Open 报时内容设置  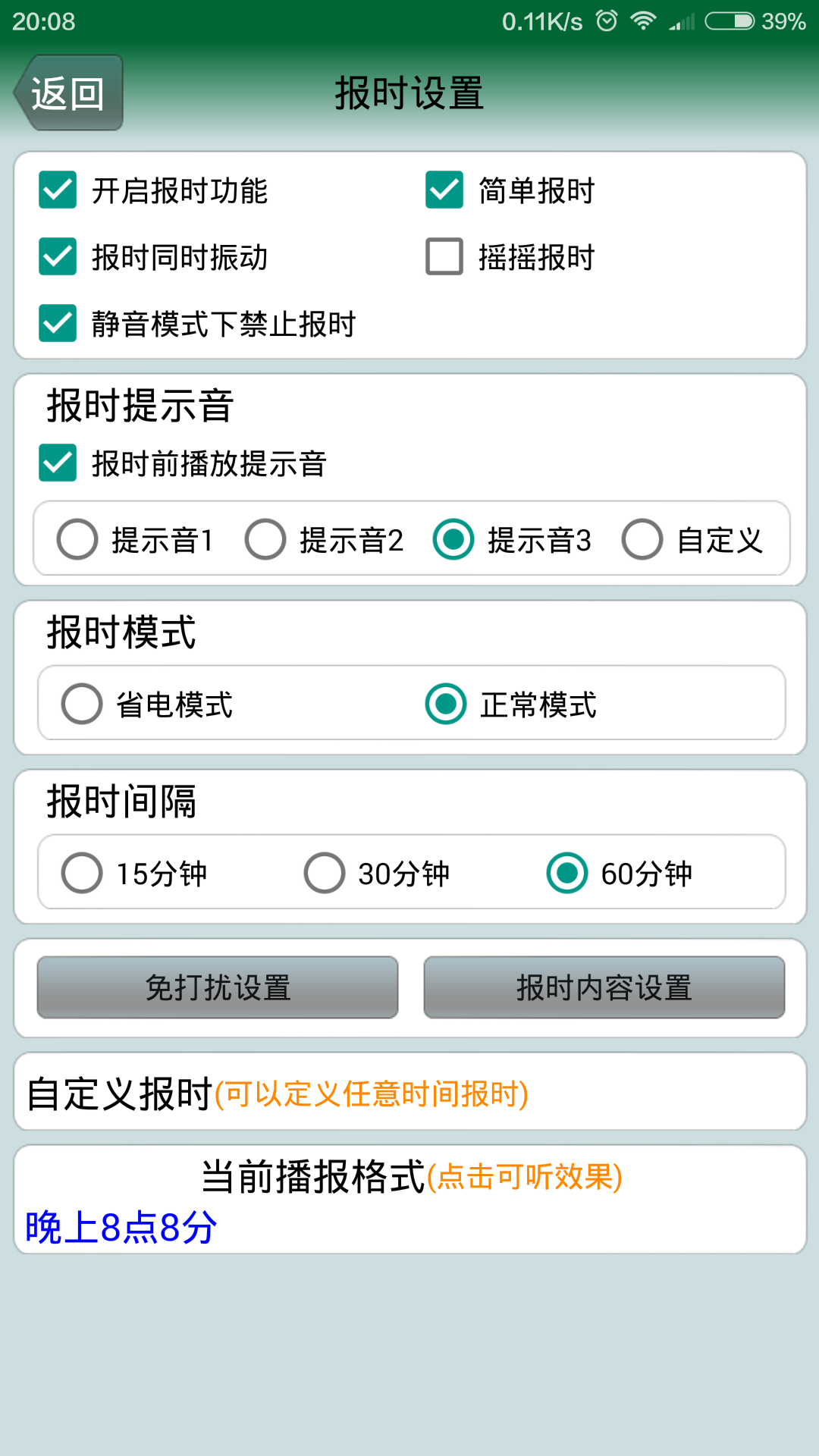604,987
